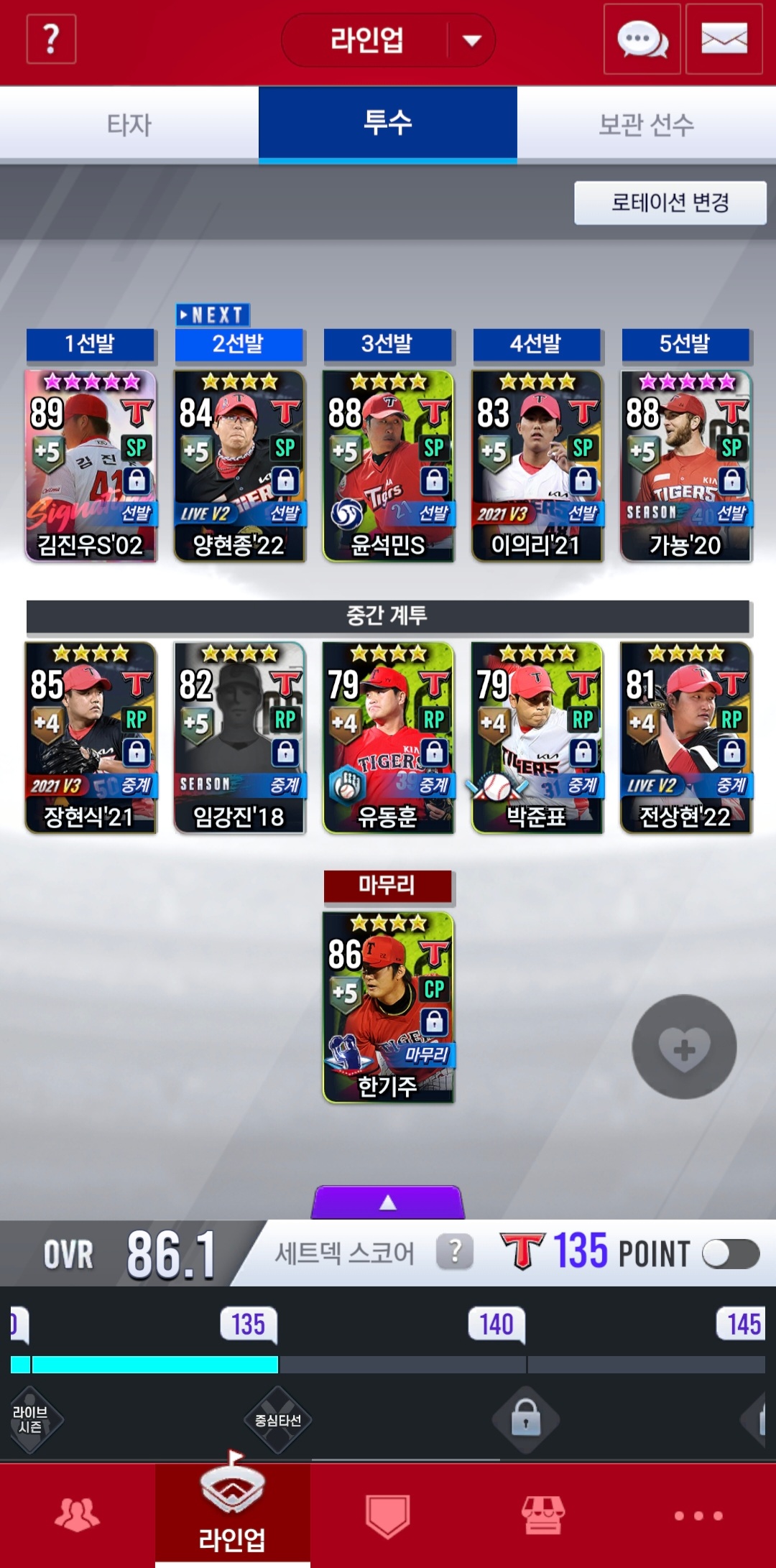Open the 세트덱 스코어 help icon
Image resolution: width=776 pixels, height=1568 pixels.
pyautogui.click(x=455, y=1252)
